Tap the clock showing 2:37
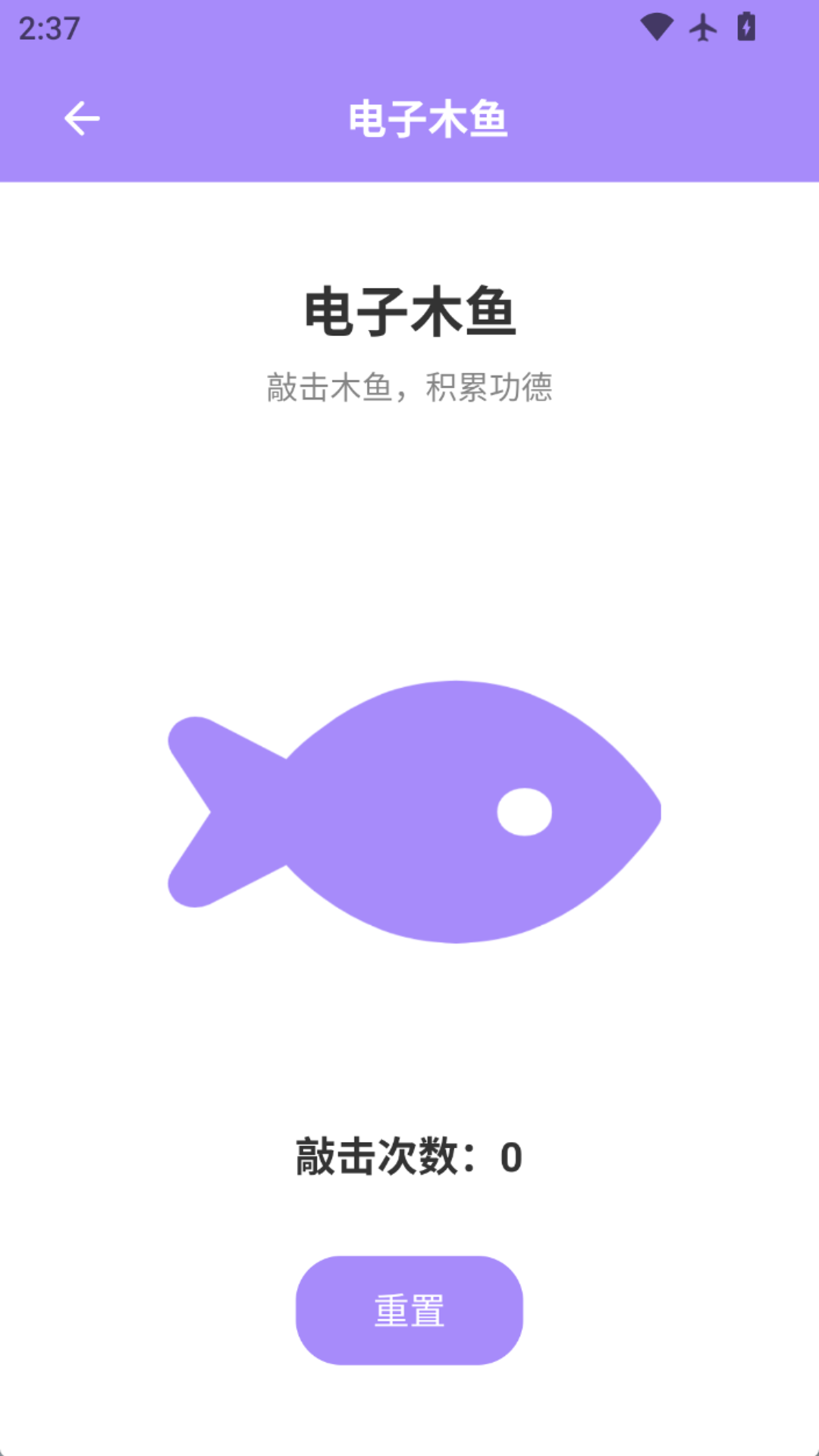Viewport: 819px width, 1456px height. [x=49, y=28]
